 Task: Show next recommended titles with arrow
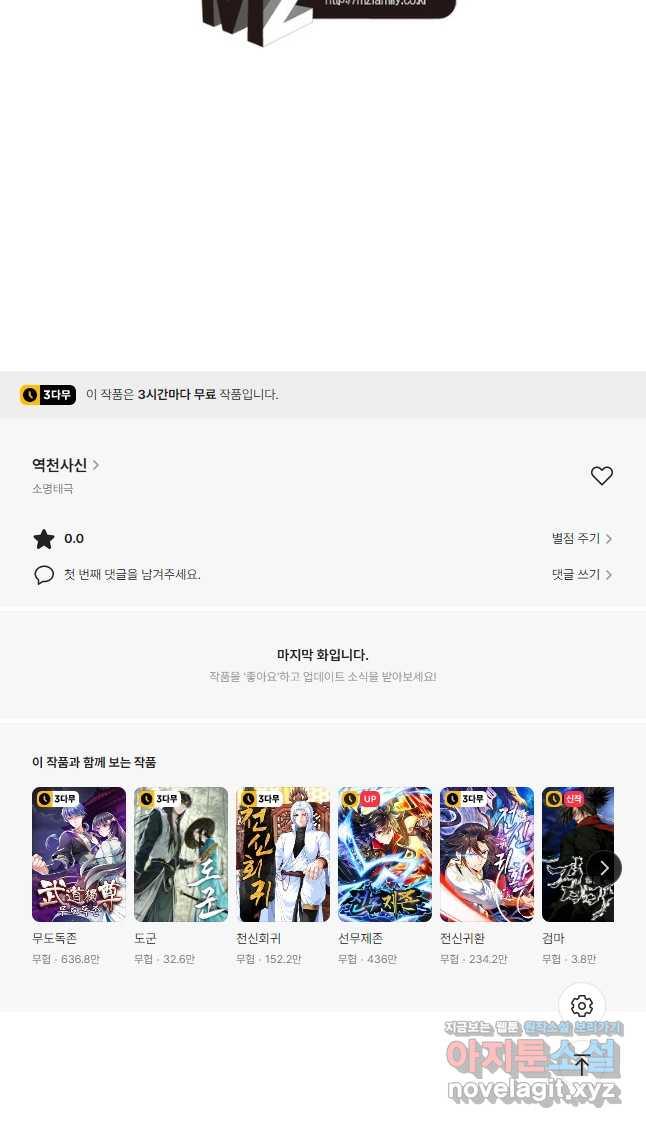point(603,868)
